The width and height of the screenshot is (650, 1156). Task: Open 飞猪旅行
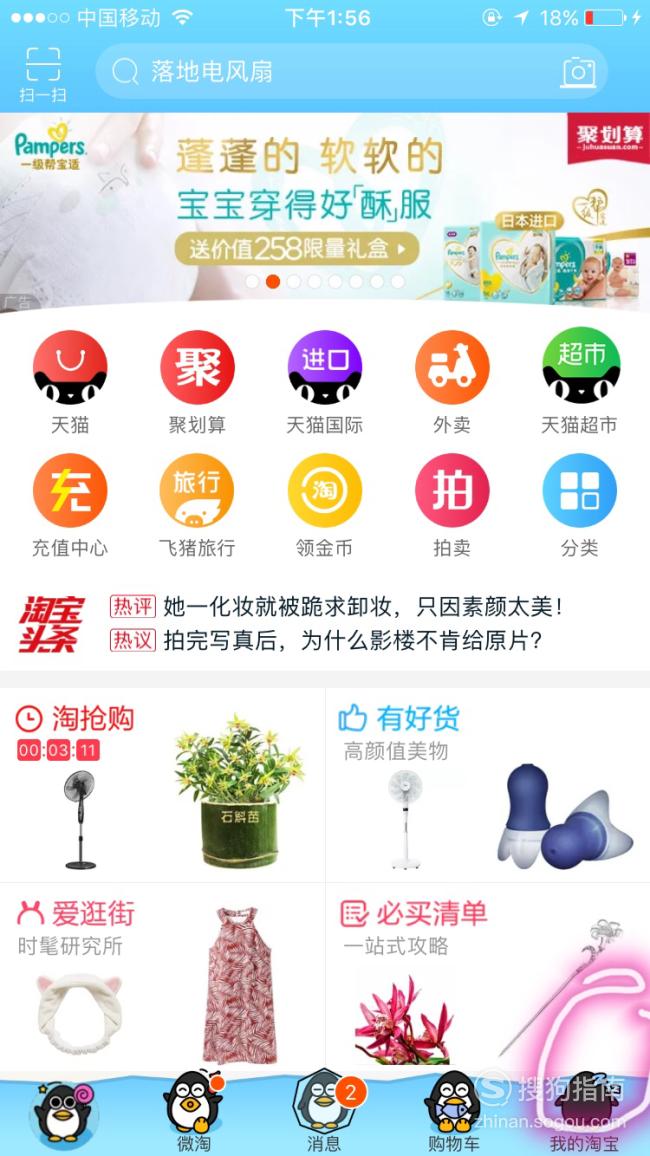(x=198, y=506)
